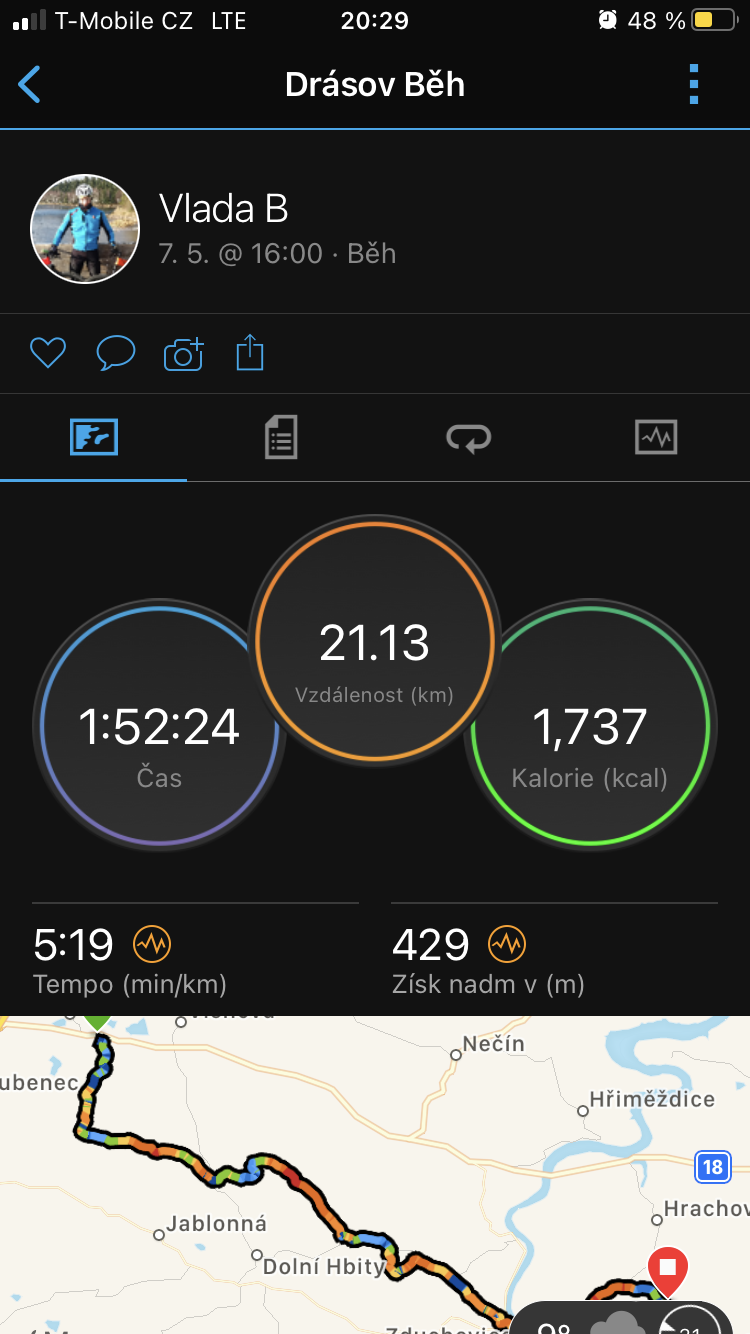Tap the Zisk nadm v 429 info icon
The height and width of the screenshot is (1334, 750).
point(507,943)
